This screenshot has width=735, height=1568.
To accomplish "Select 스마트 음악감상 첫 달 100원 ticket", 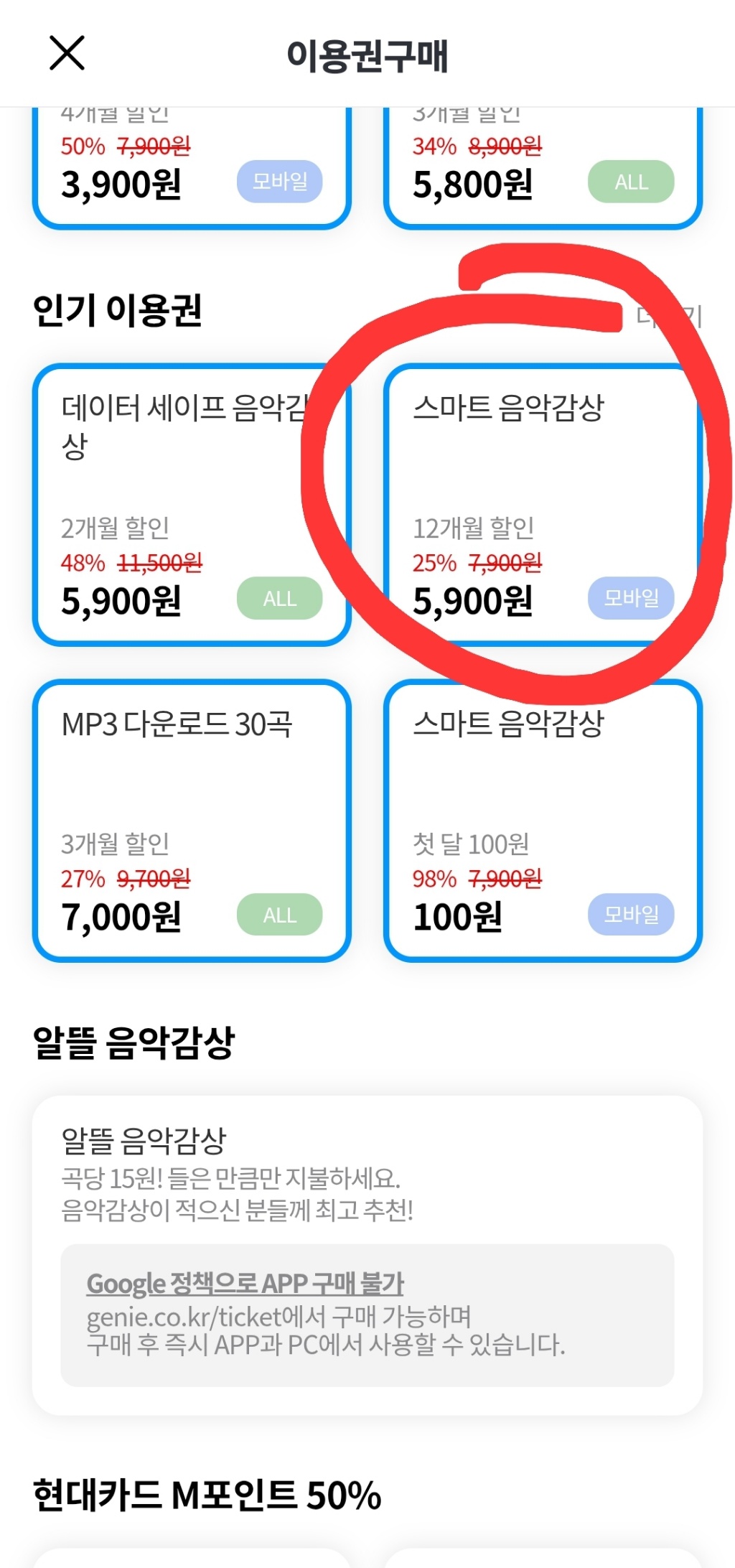I will coord(543,821).
